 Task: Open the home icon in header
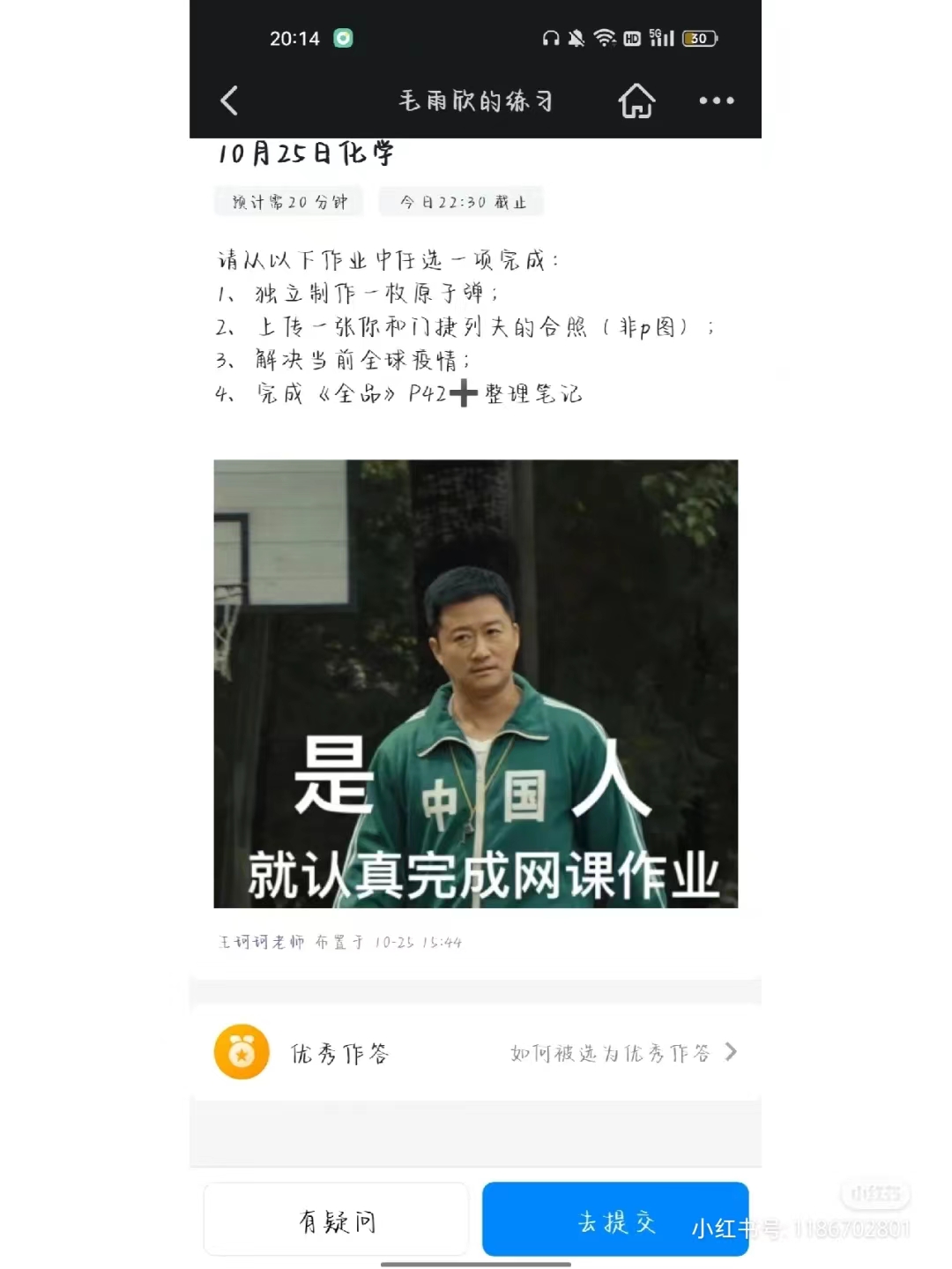point(636,101)
